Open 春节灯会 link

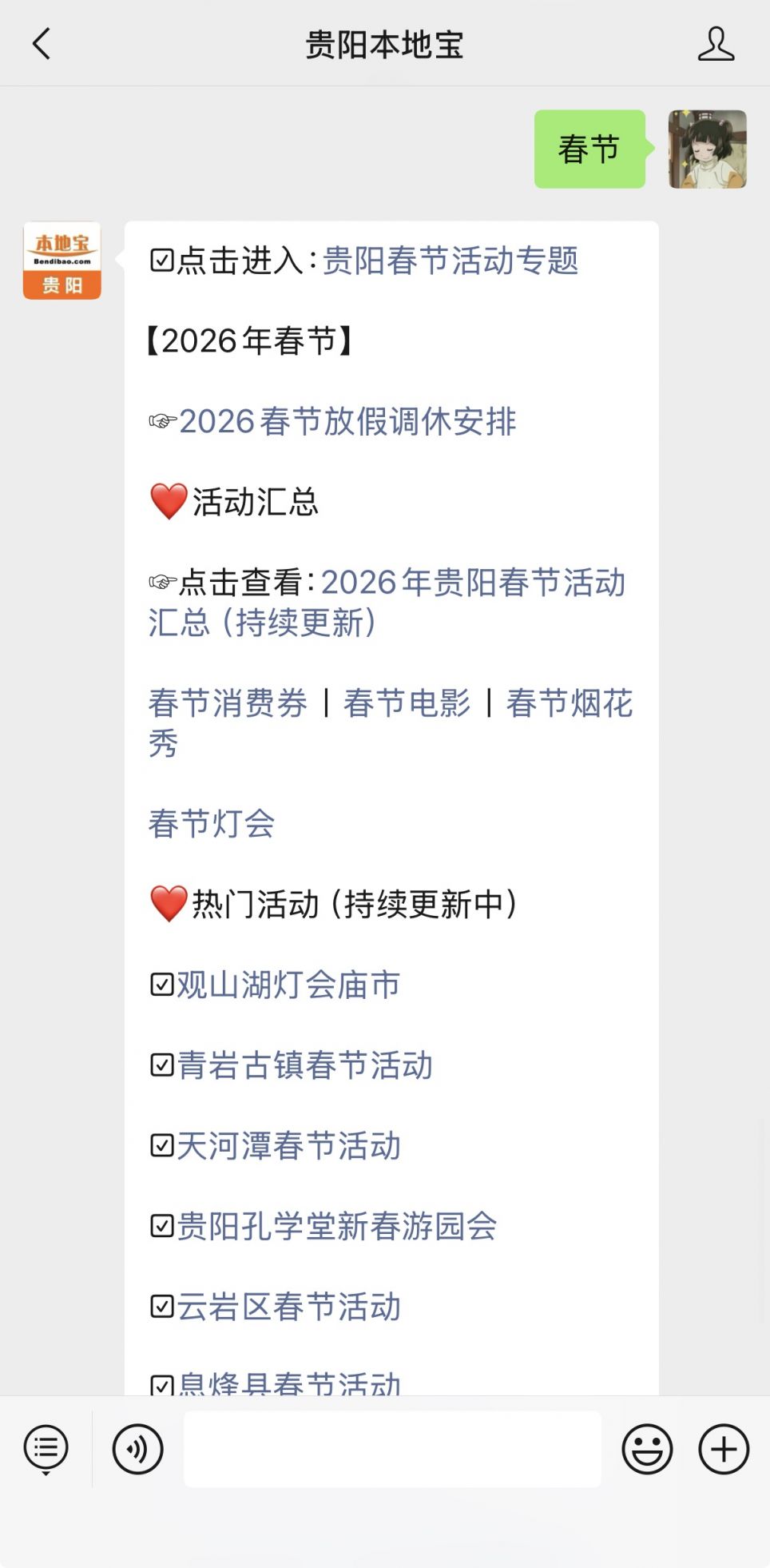pyautogui.click(x=212, y=824)
